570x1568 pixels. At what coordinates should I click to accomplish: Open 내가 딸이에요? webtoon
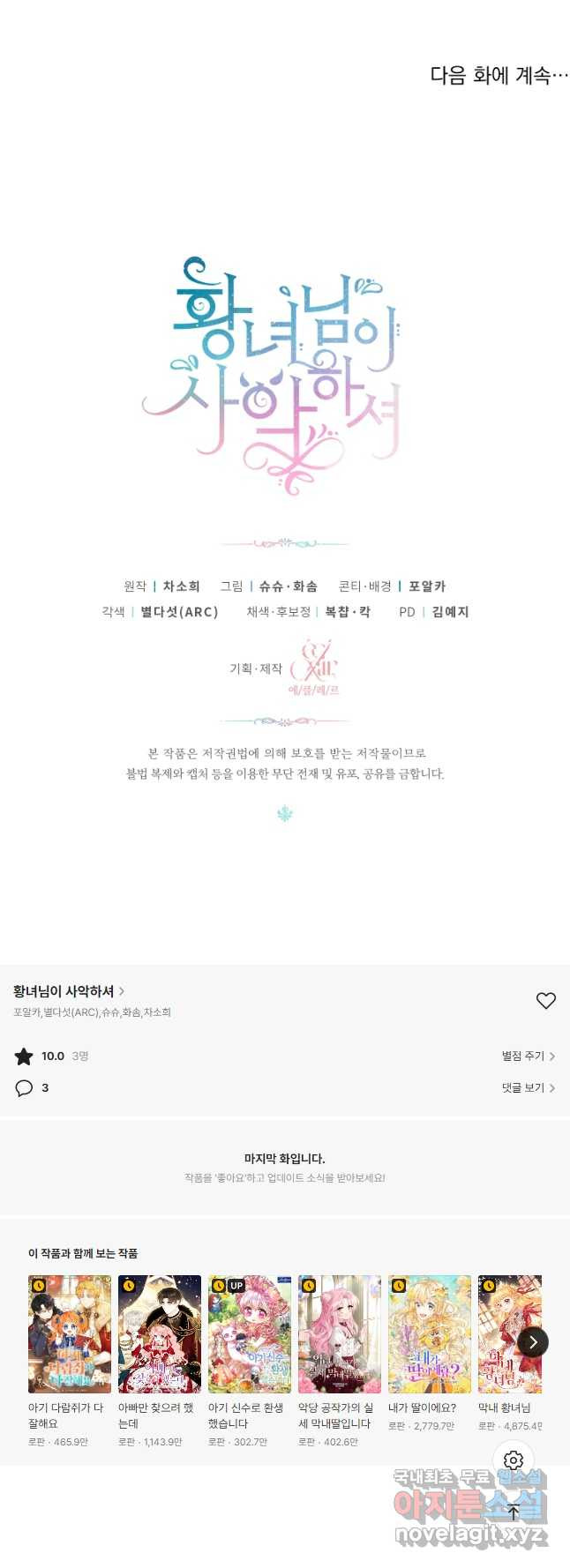pyautogui.click(x=430, y=1333)
